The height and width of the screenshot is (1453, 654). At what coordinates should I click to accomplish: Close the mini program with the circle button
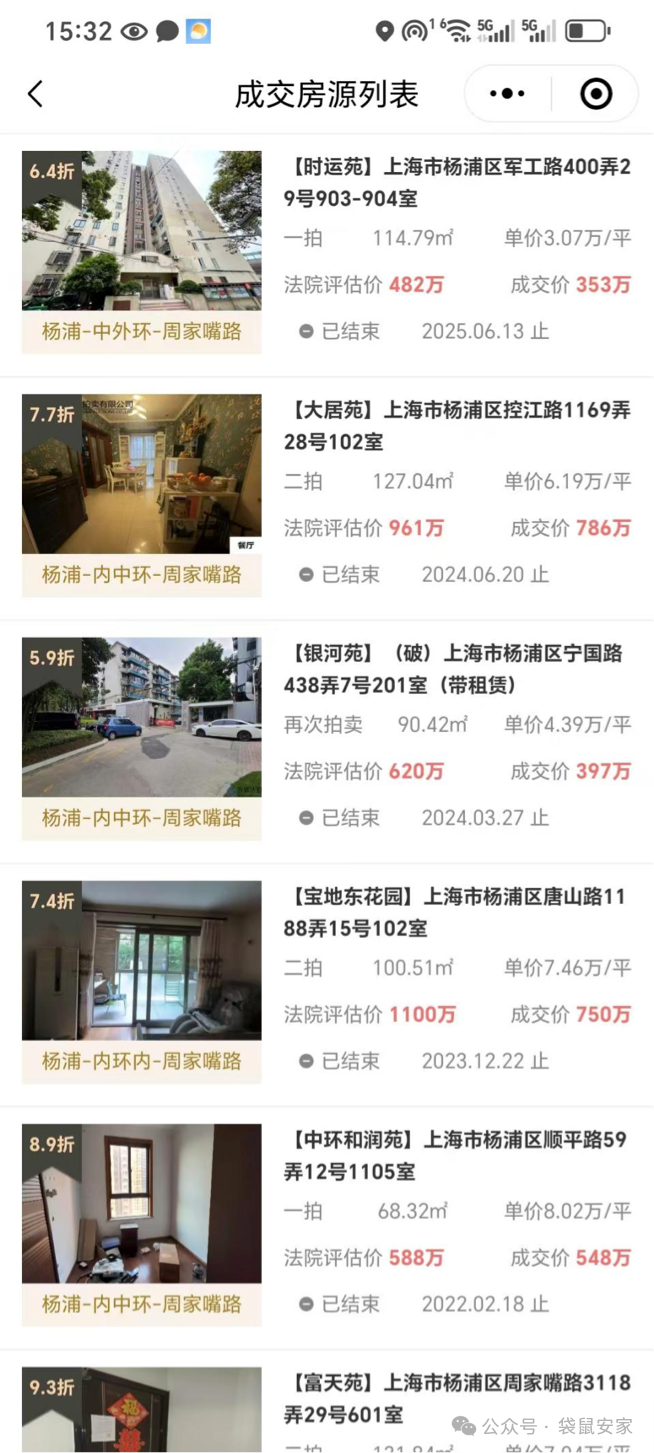(x=596, y=94)
